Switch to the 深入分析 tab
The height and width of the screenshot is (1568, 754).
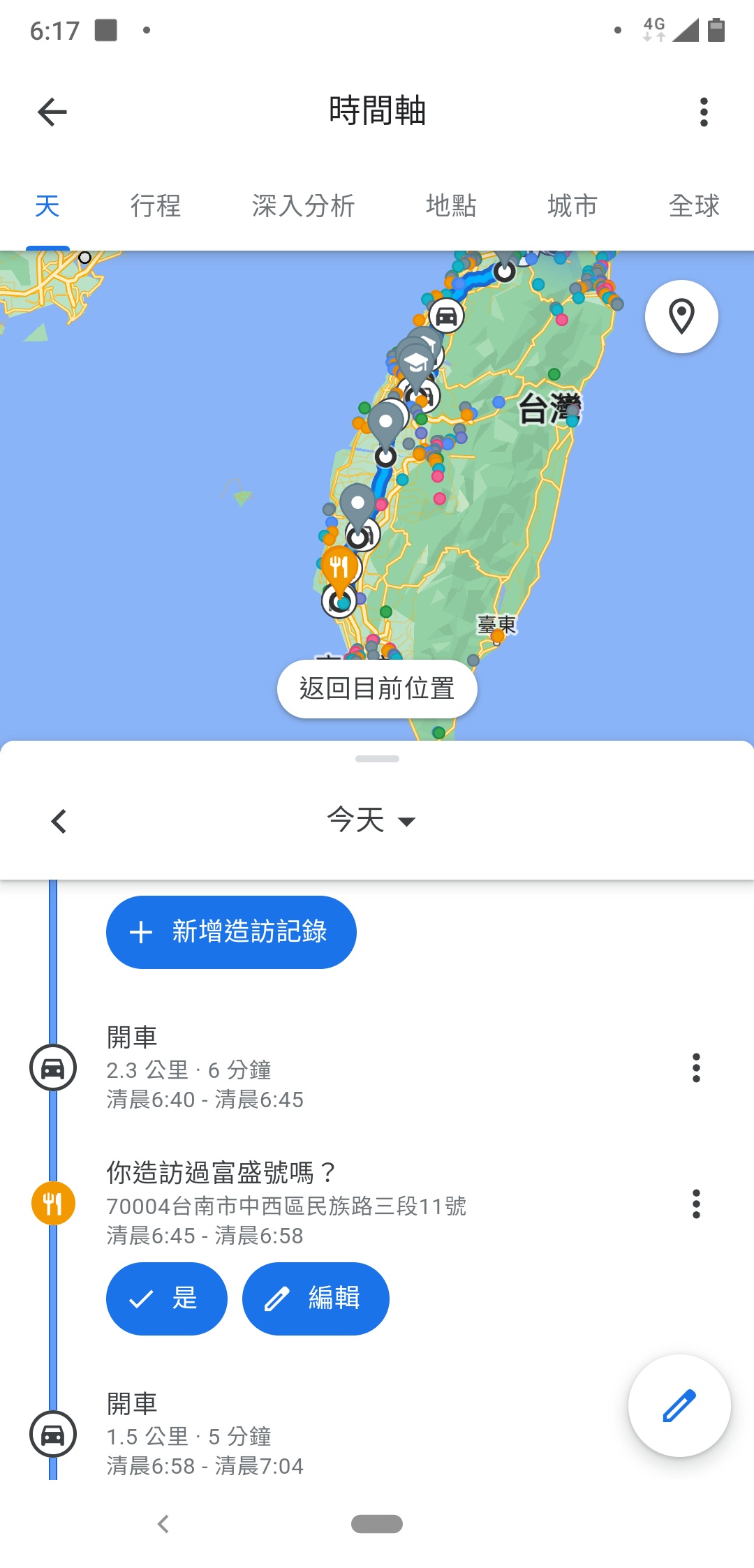[x=303, y=206]
